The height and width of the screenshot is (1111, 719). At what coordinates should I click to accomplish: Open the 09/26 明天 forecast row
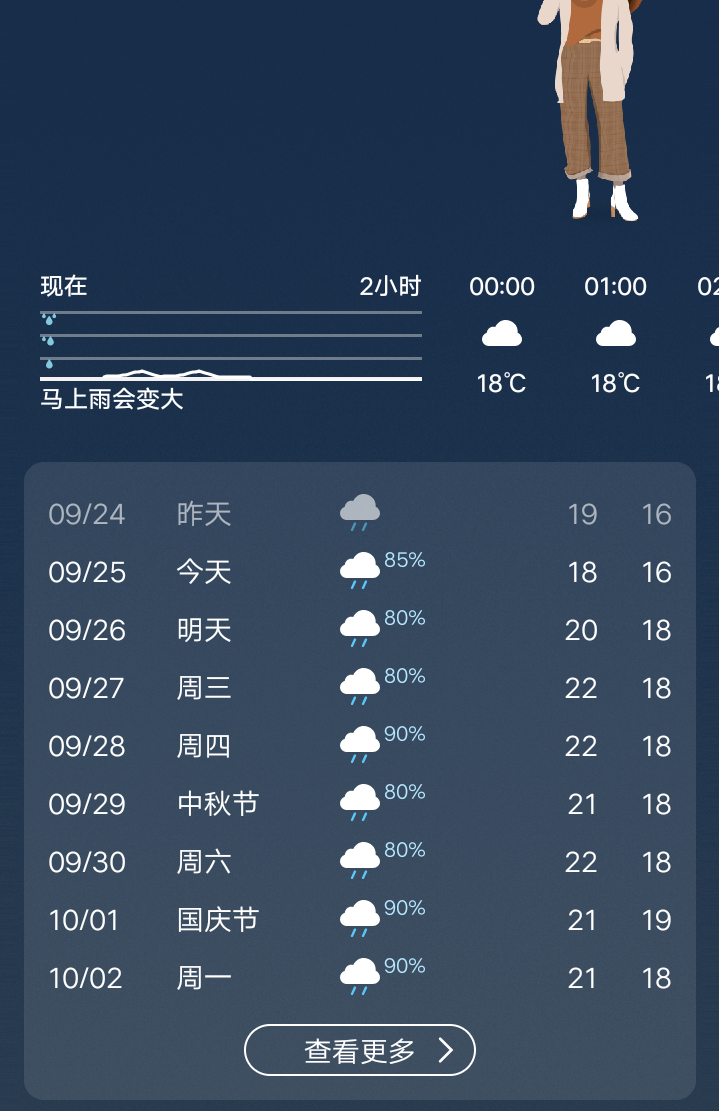point(360,630)
